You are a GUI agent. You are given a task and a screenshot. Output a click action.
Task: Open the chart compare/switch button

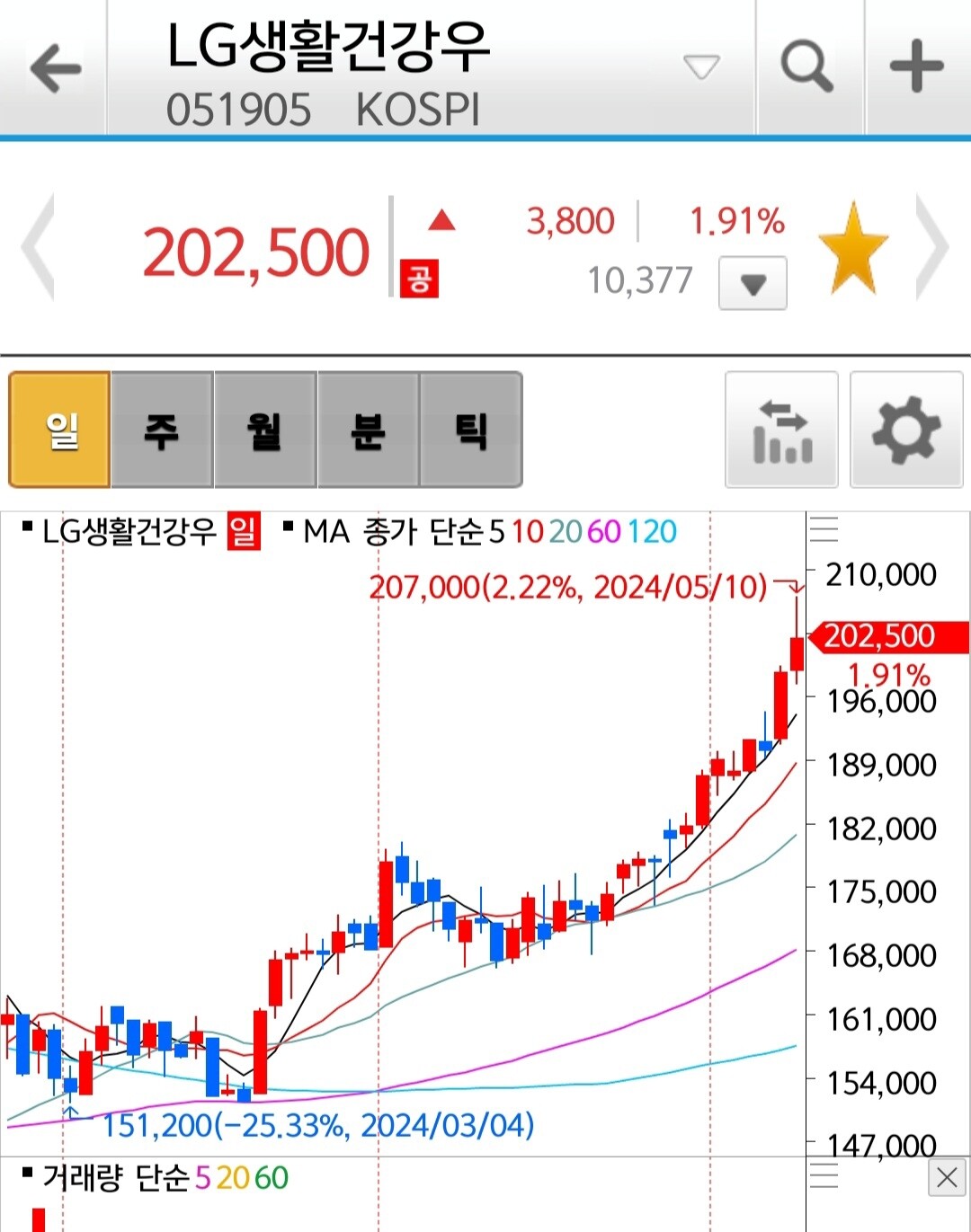pos(781,430)
